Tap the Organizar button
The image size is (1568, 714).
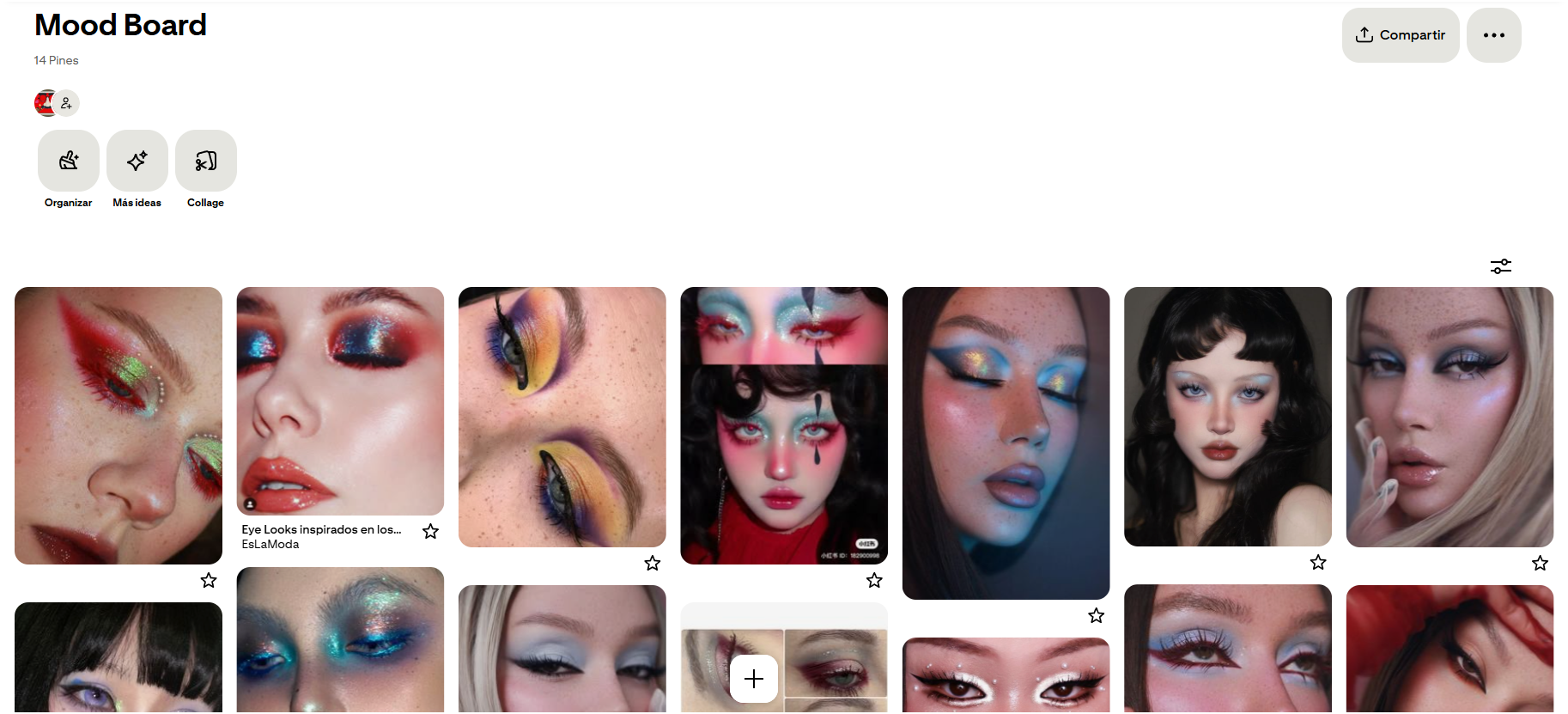[69, 161]
